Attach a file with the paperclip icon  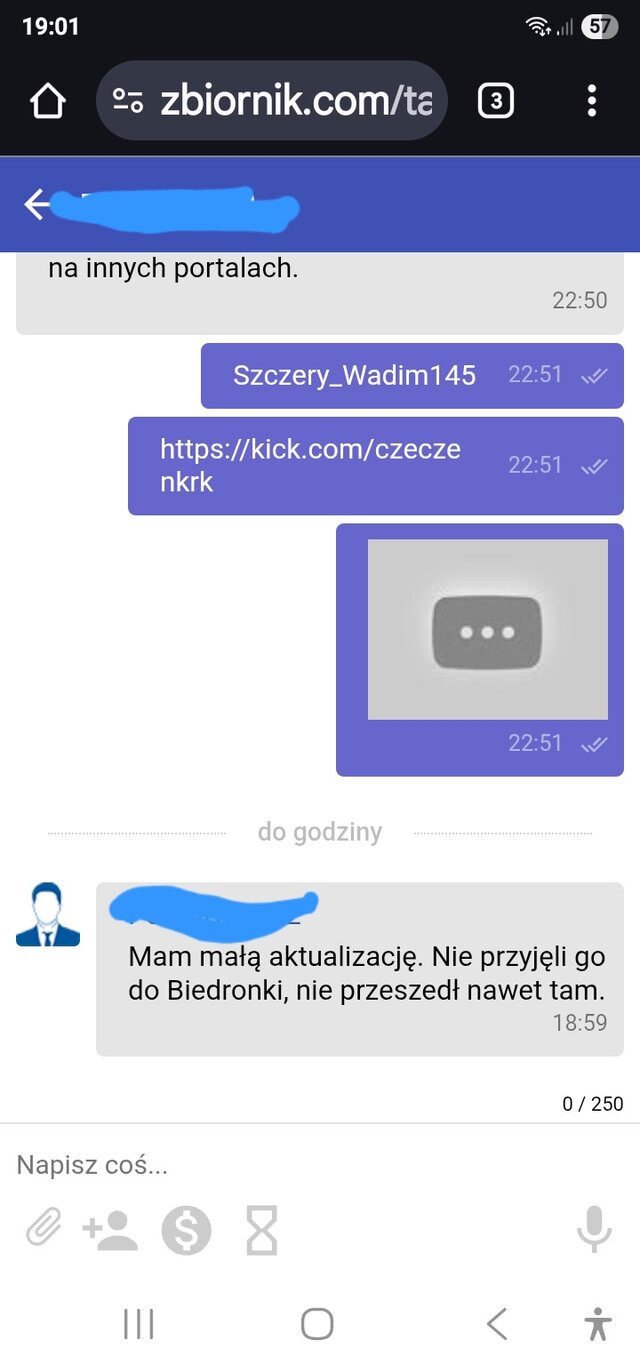44,1229
